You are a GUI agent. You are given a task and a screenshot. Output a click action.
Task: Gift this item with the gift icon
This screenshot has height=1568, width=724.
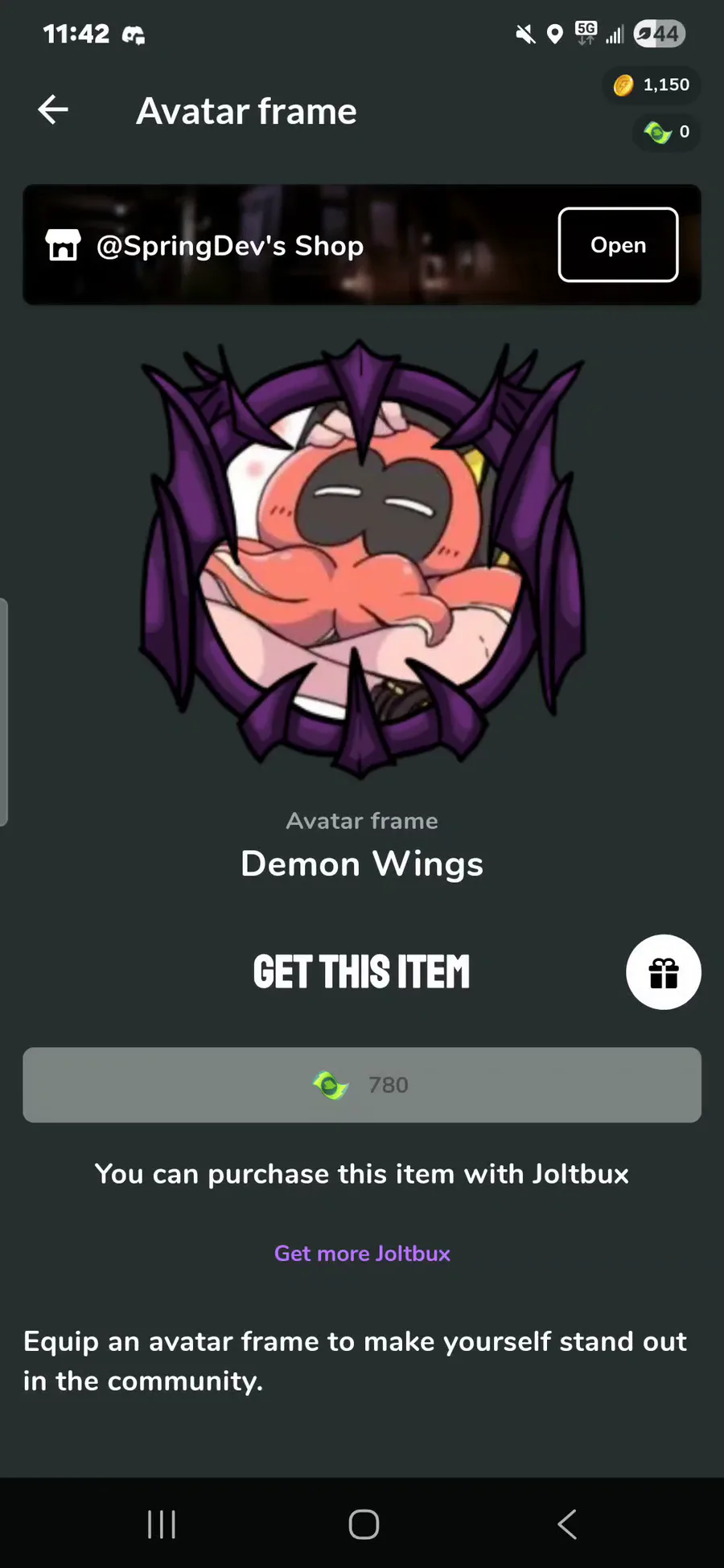pyautogui.click(x=663, y=972)
